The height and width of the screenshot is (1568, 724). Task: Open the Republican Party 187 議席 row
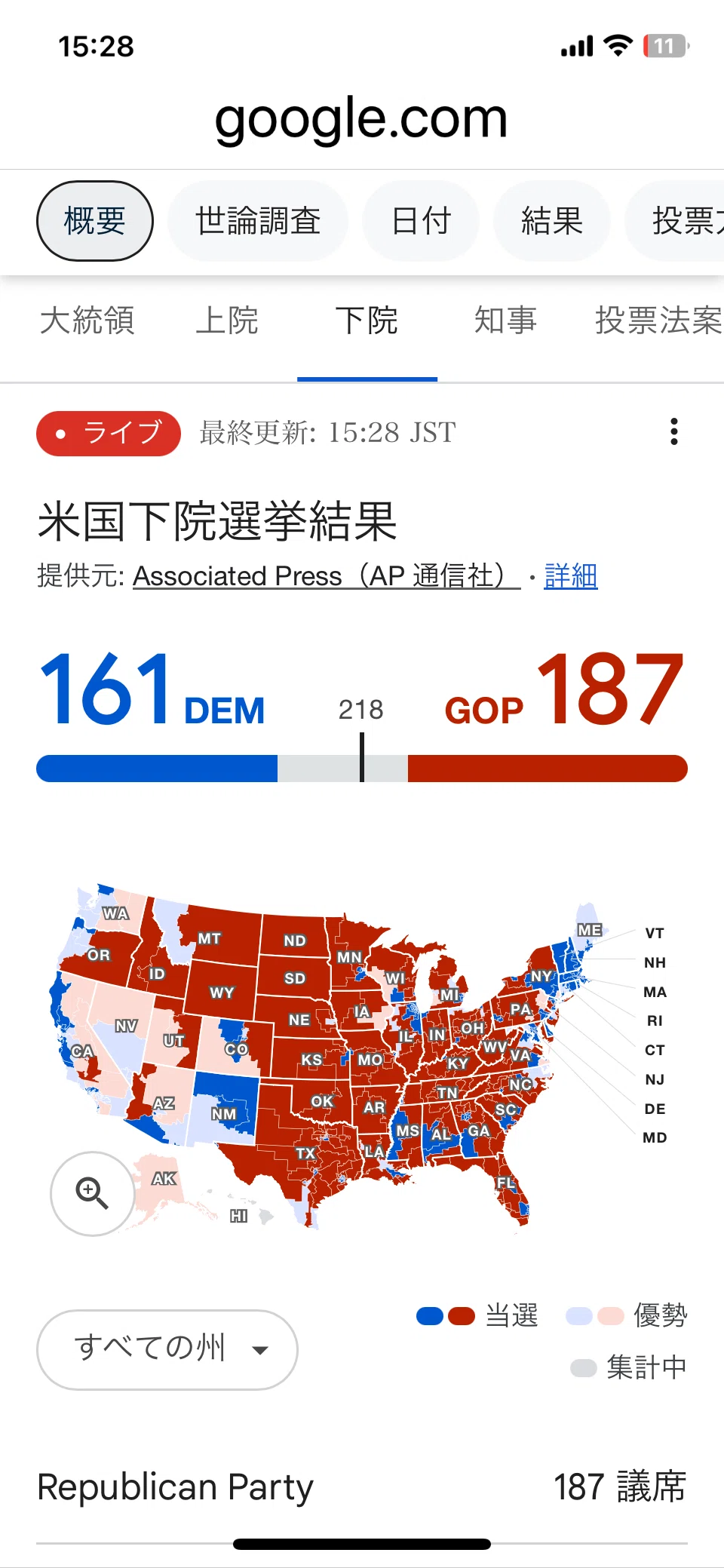(362, 1487)
